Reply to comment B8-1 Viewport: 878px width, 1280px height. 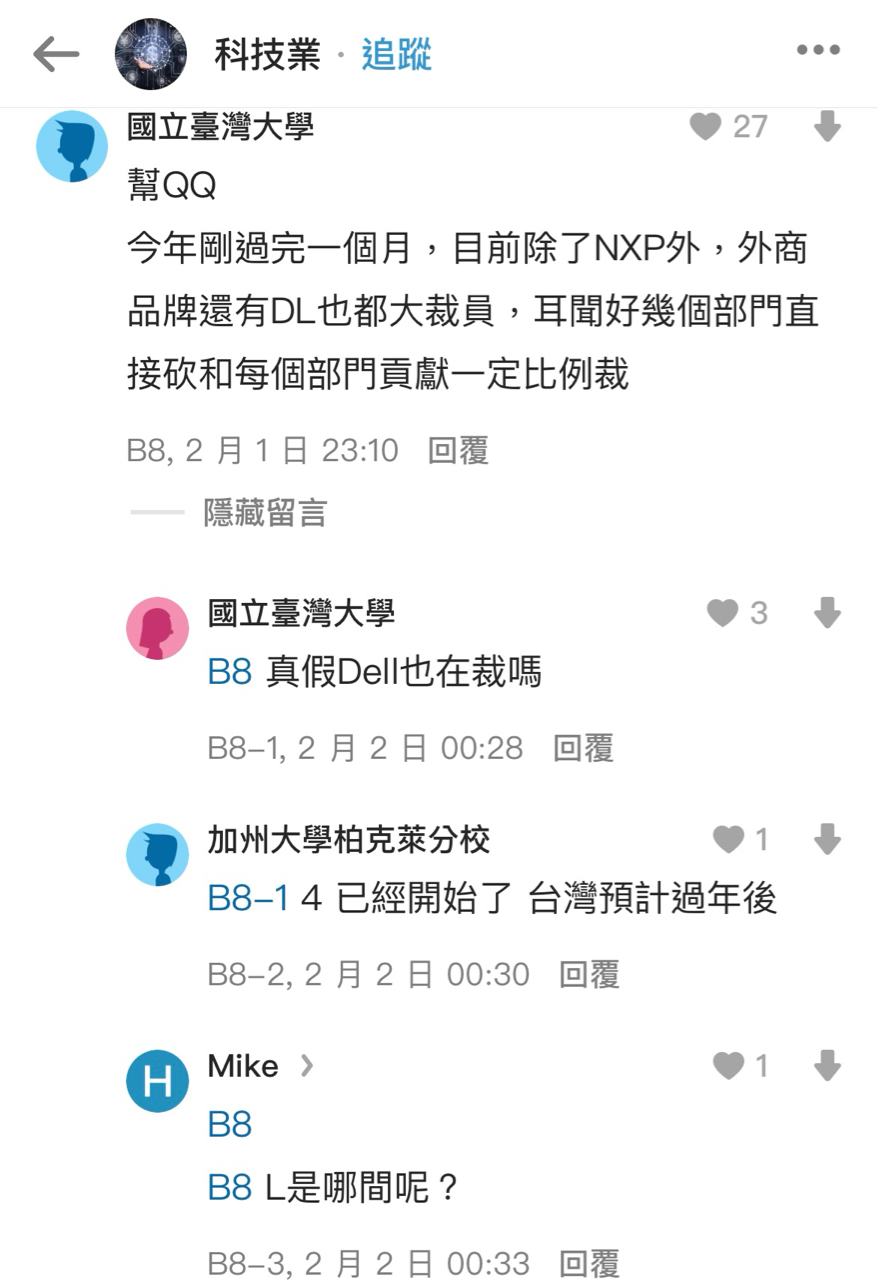[583, 748]
